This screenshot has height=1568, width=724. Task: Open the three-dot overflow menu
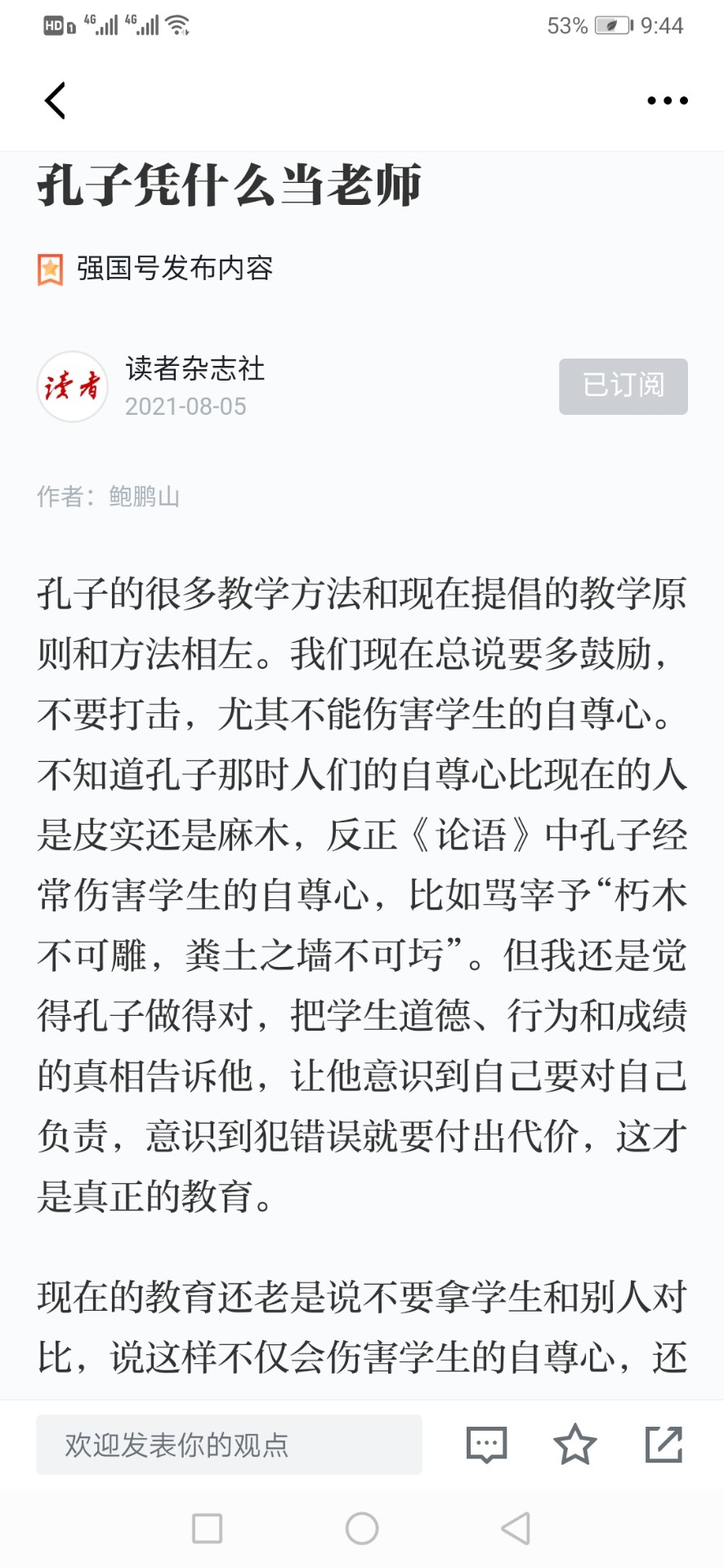(667, 100)
